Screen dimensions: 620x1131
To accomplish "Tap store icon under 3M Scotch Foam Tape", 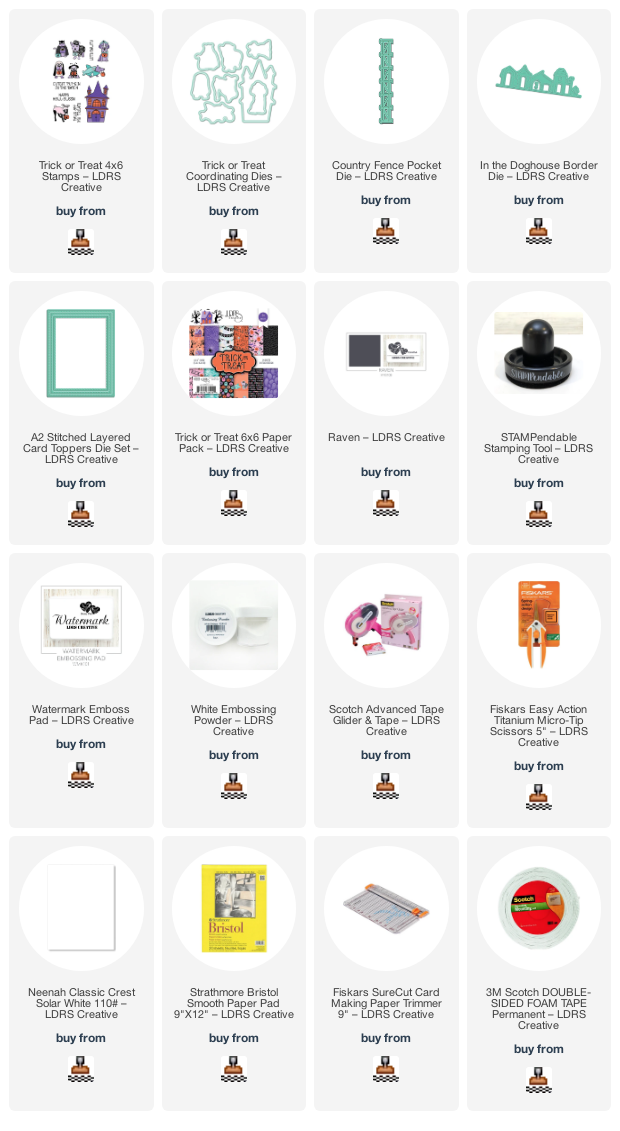I will (x=539, y=1079).
